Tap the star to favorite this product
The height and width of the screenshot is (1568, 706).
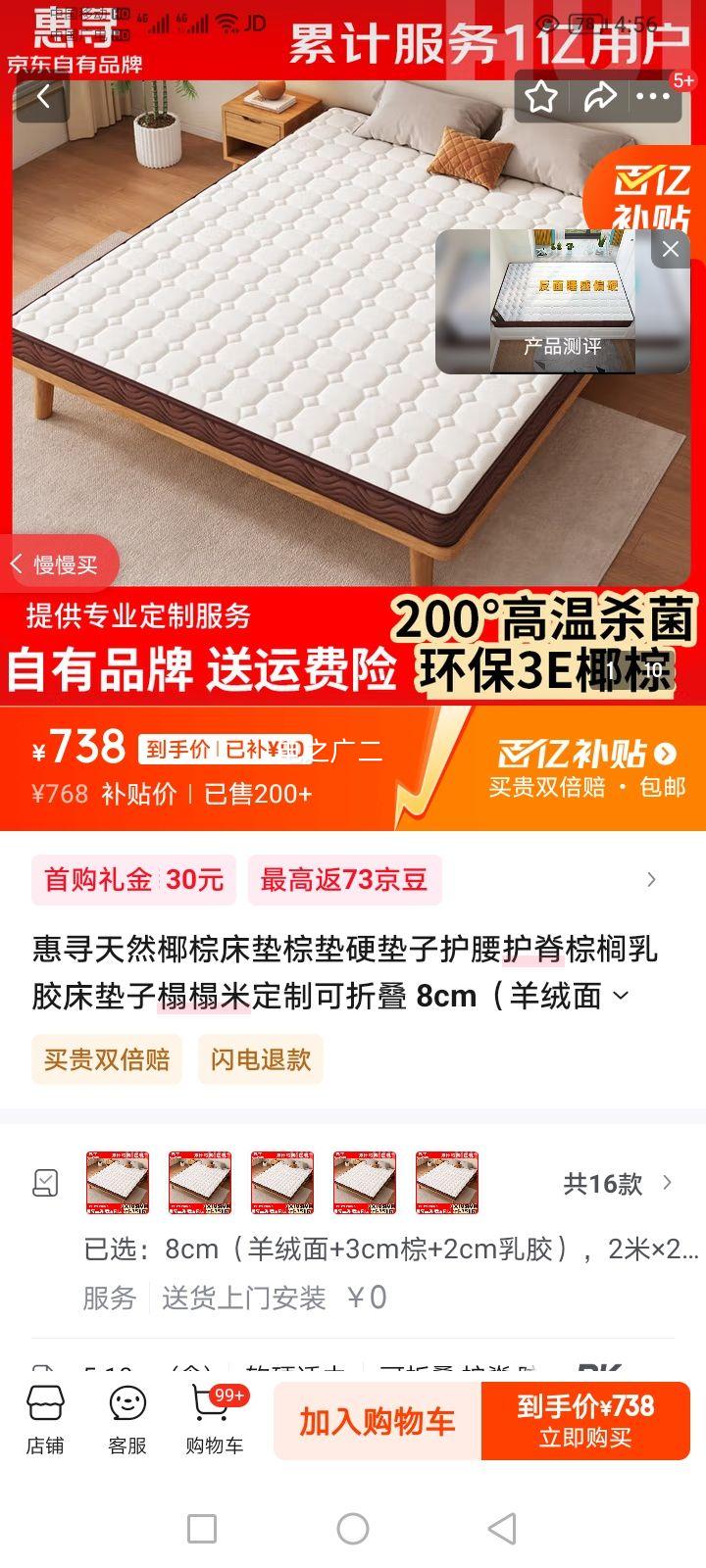540,96
